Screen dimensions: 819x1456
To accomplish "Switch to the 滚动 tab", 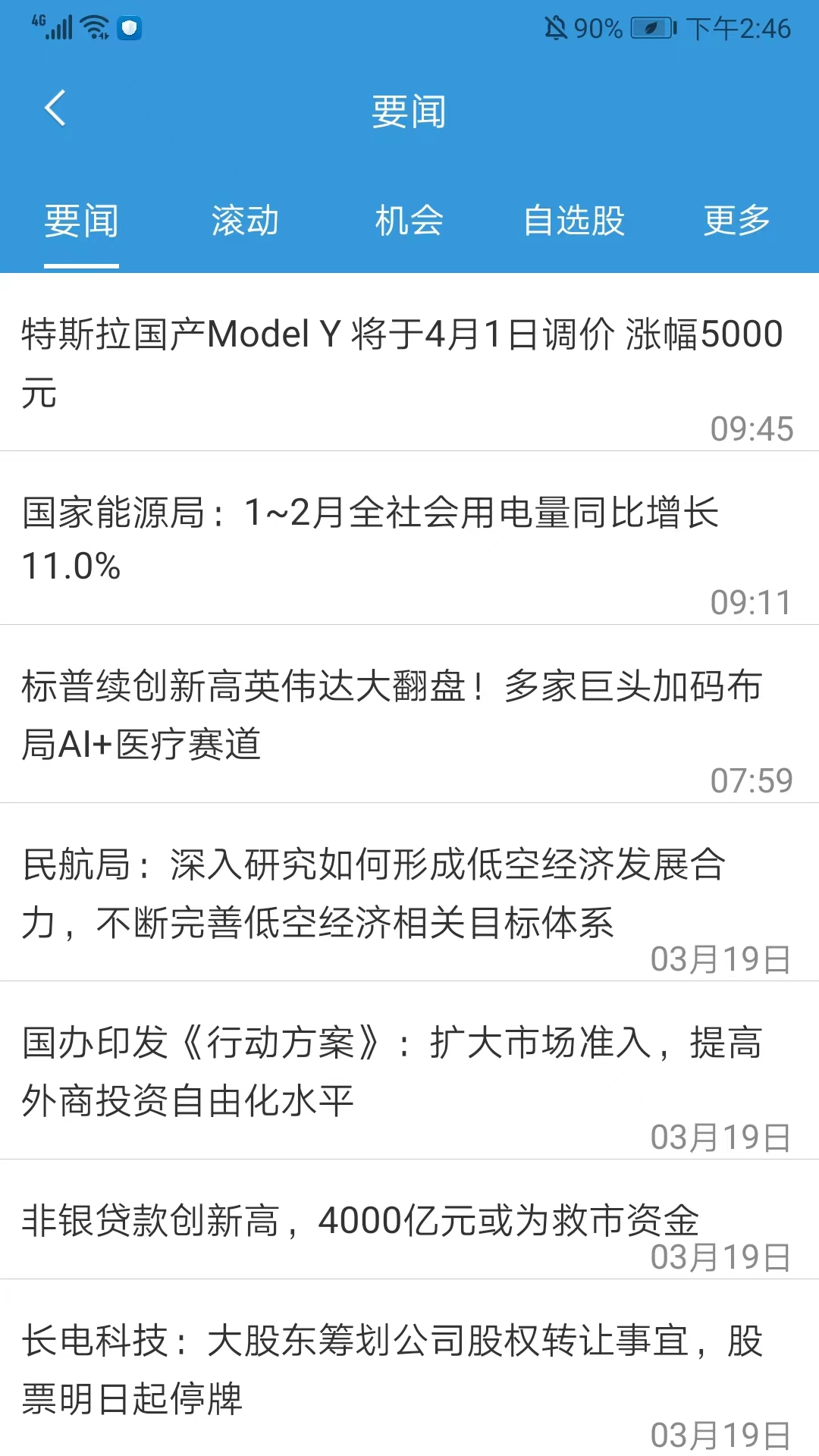I will tap(245, 221).
